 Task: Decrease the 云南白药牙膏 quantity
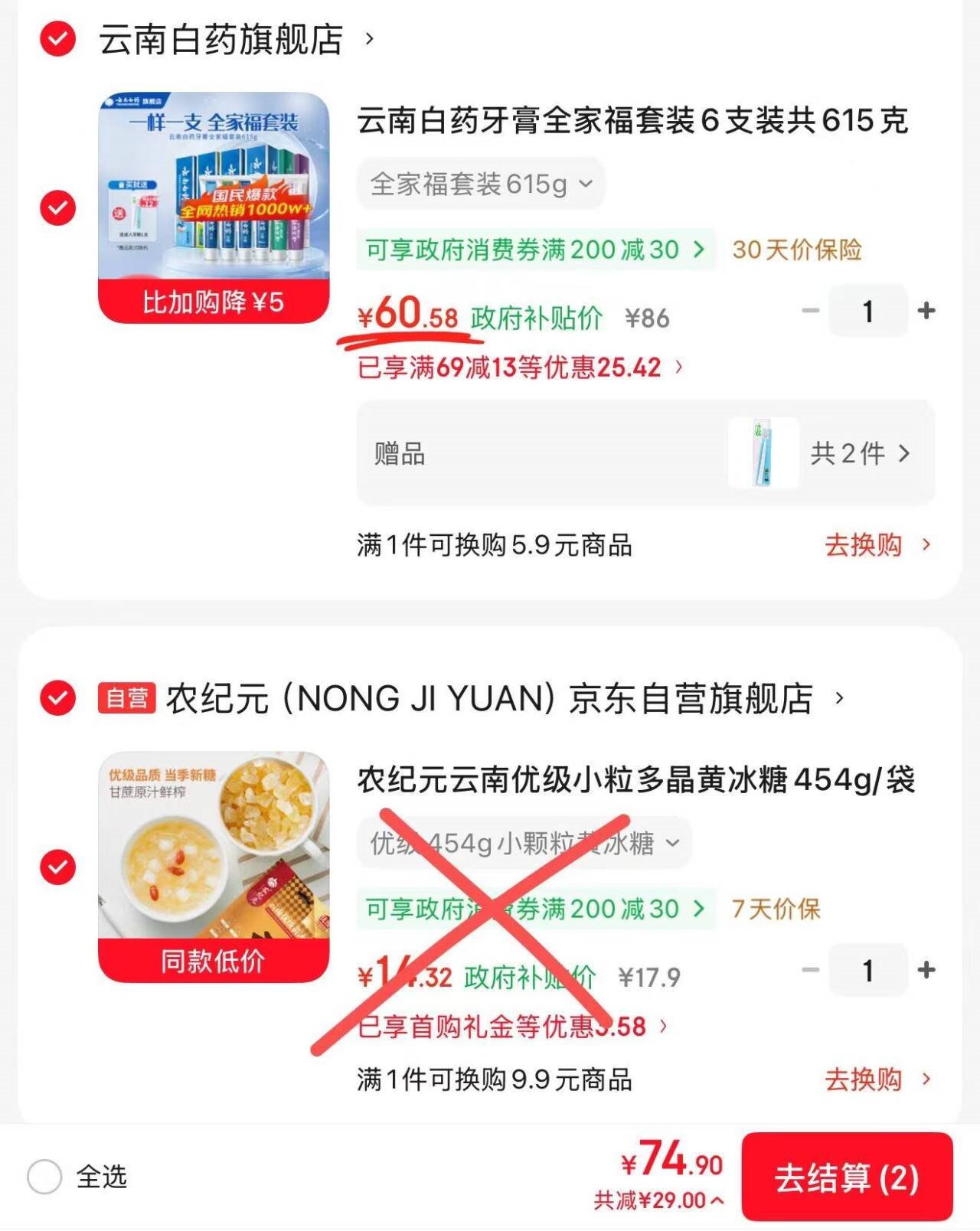pyautogui.click(x=810, y=311)
